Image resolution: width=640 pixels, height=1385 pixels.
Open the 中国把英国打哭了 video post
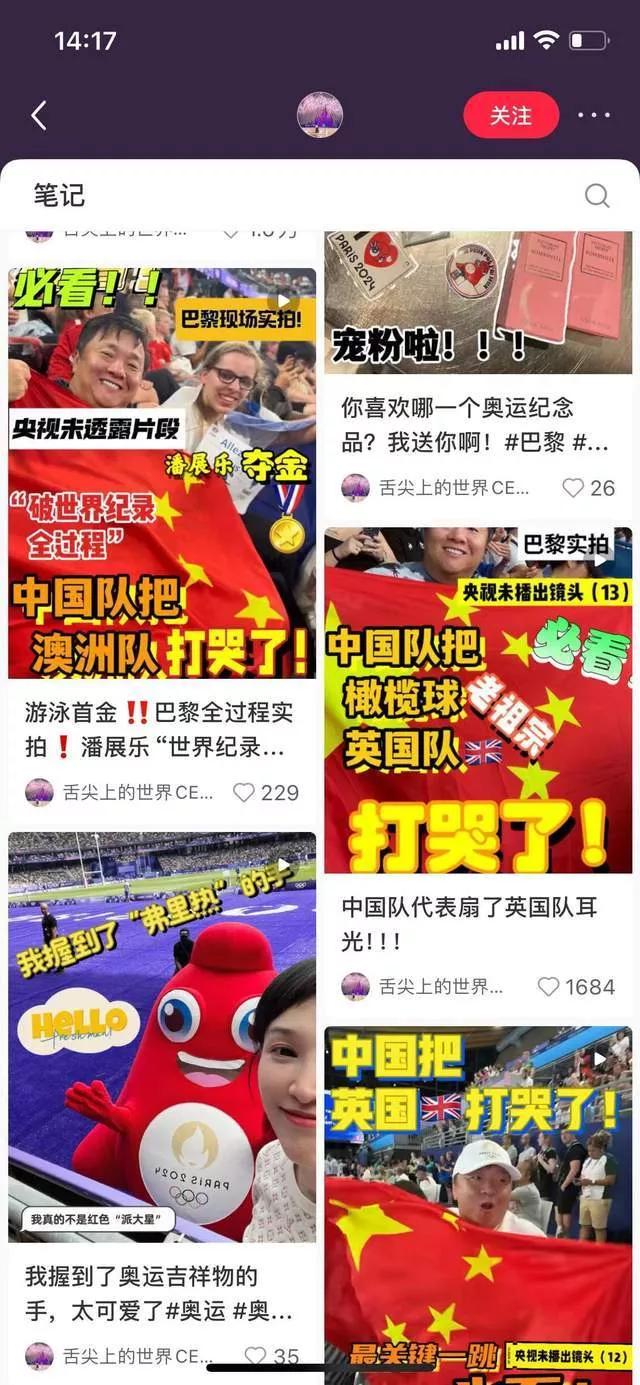tap(478, 1200)
